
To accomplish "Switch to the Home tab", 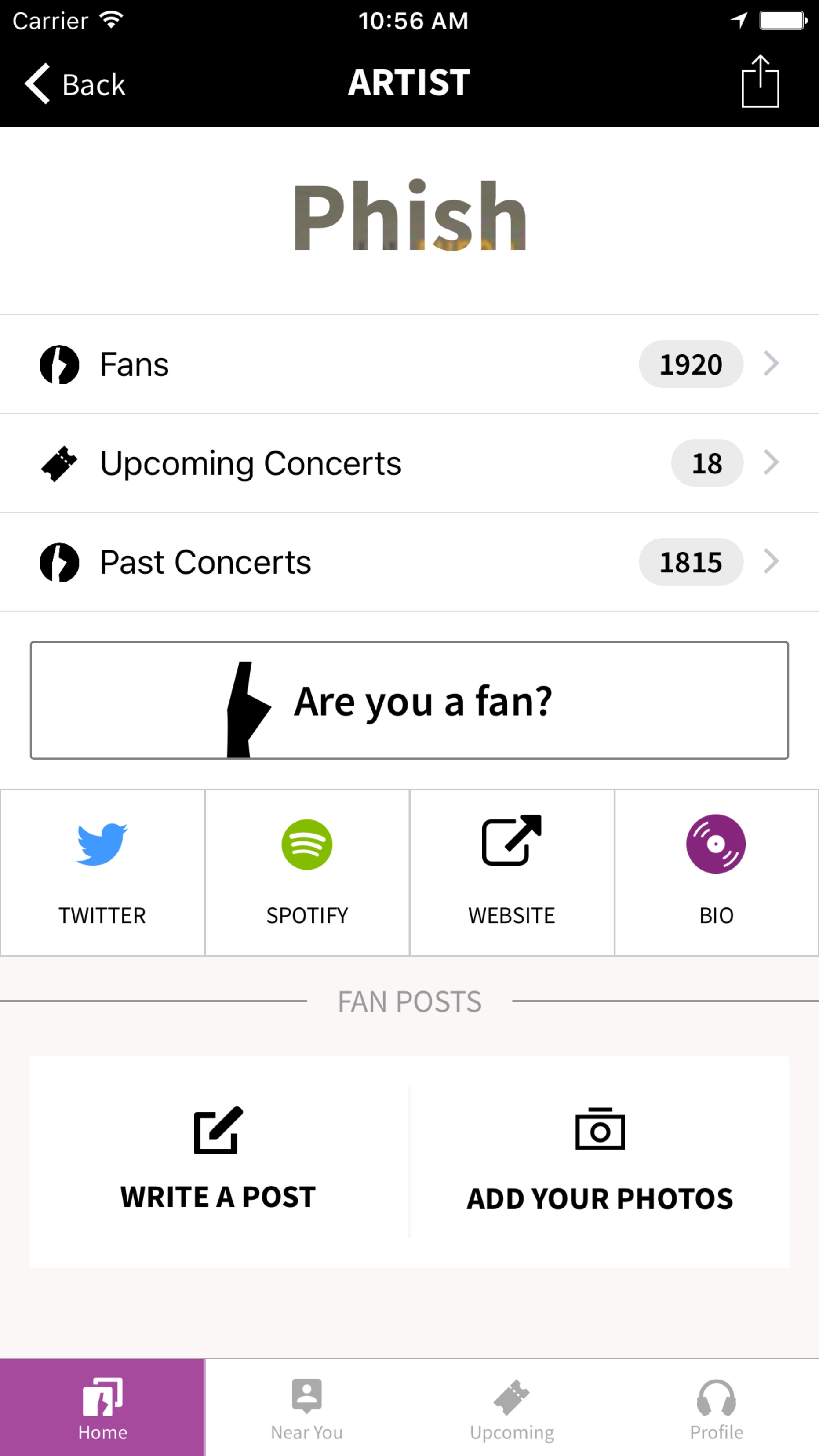I will point(102,1408).
